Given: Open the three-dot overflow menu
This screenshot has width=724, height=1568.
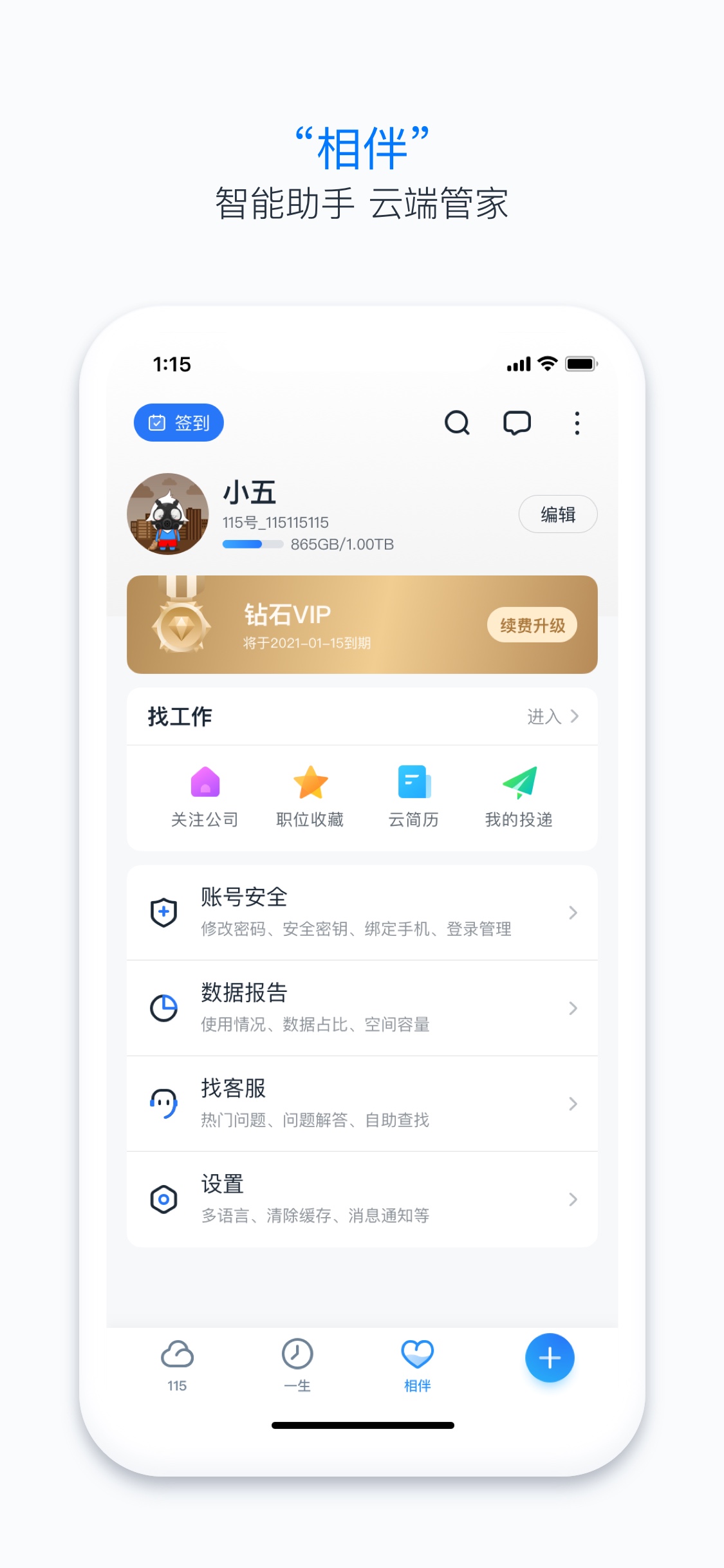Looking at the screenshot, I should pyautogui.click(x=576, y=423).
